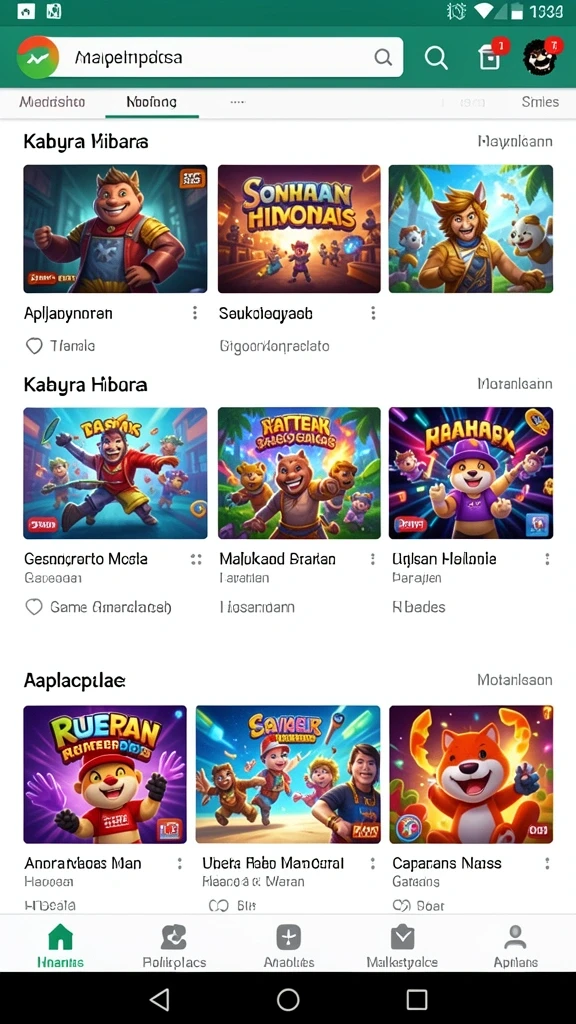576x1024 pixels.
Task: Open the Sonhaan Himonais game tile
Action: [299, 229]
